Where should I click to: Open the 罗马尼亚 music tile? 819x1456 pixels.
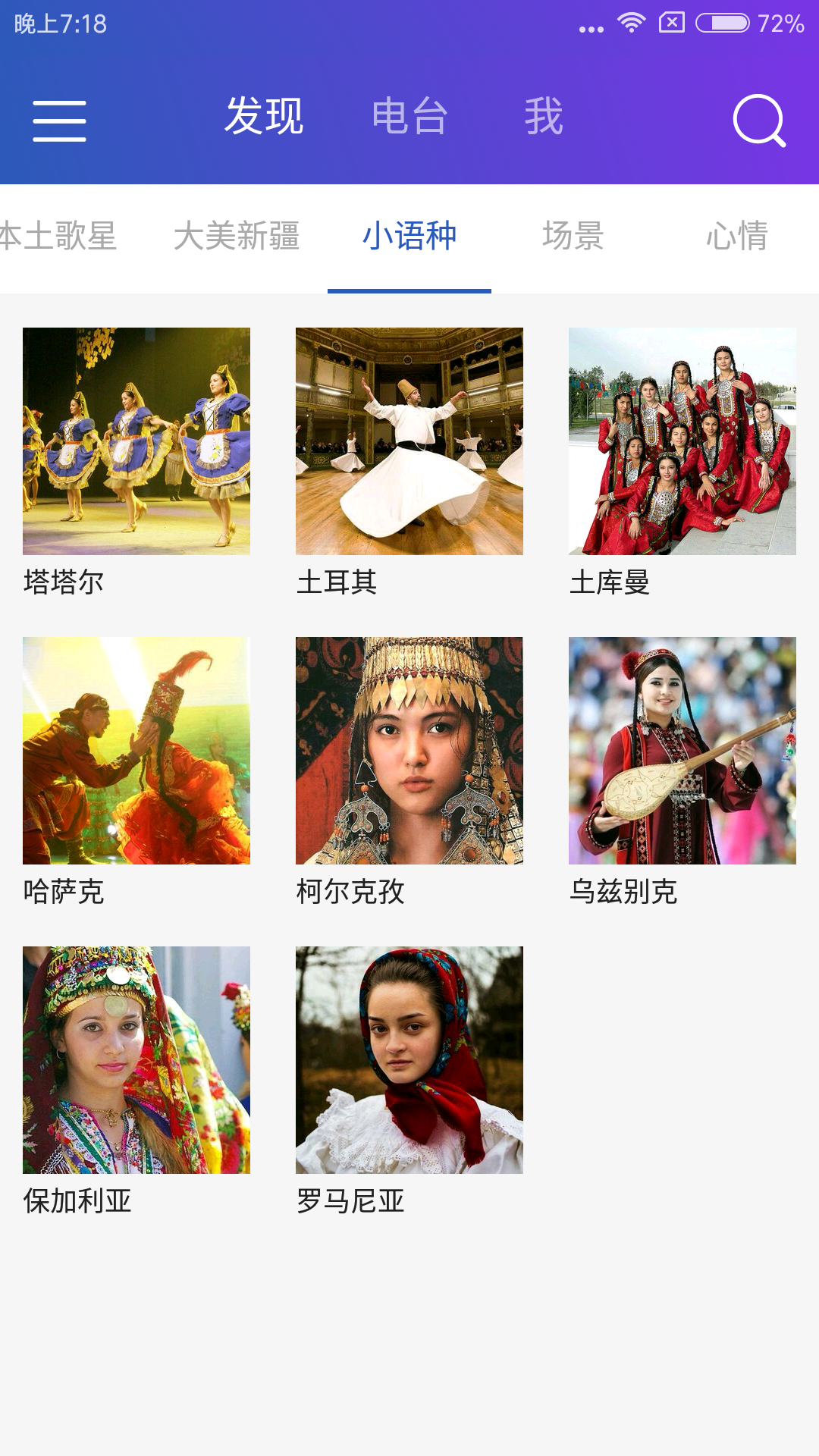(x=409, y=1060)
